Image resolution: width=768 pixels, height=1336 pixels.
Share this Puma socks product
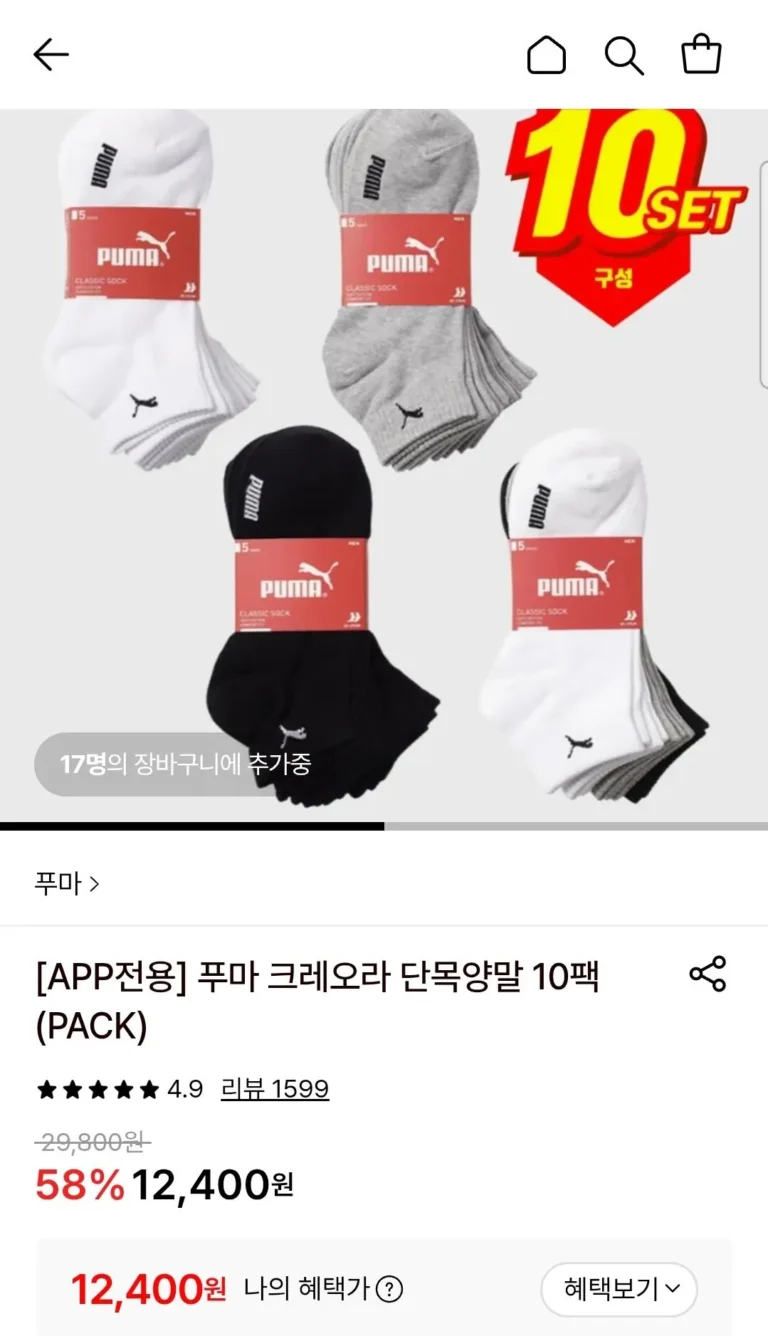(x=707, y=974)
